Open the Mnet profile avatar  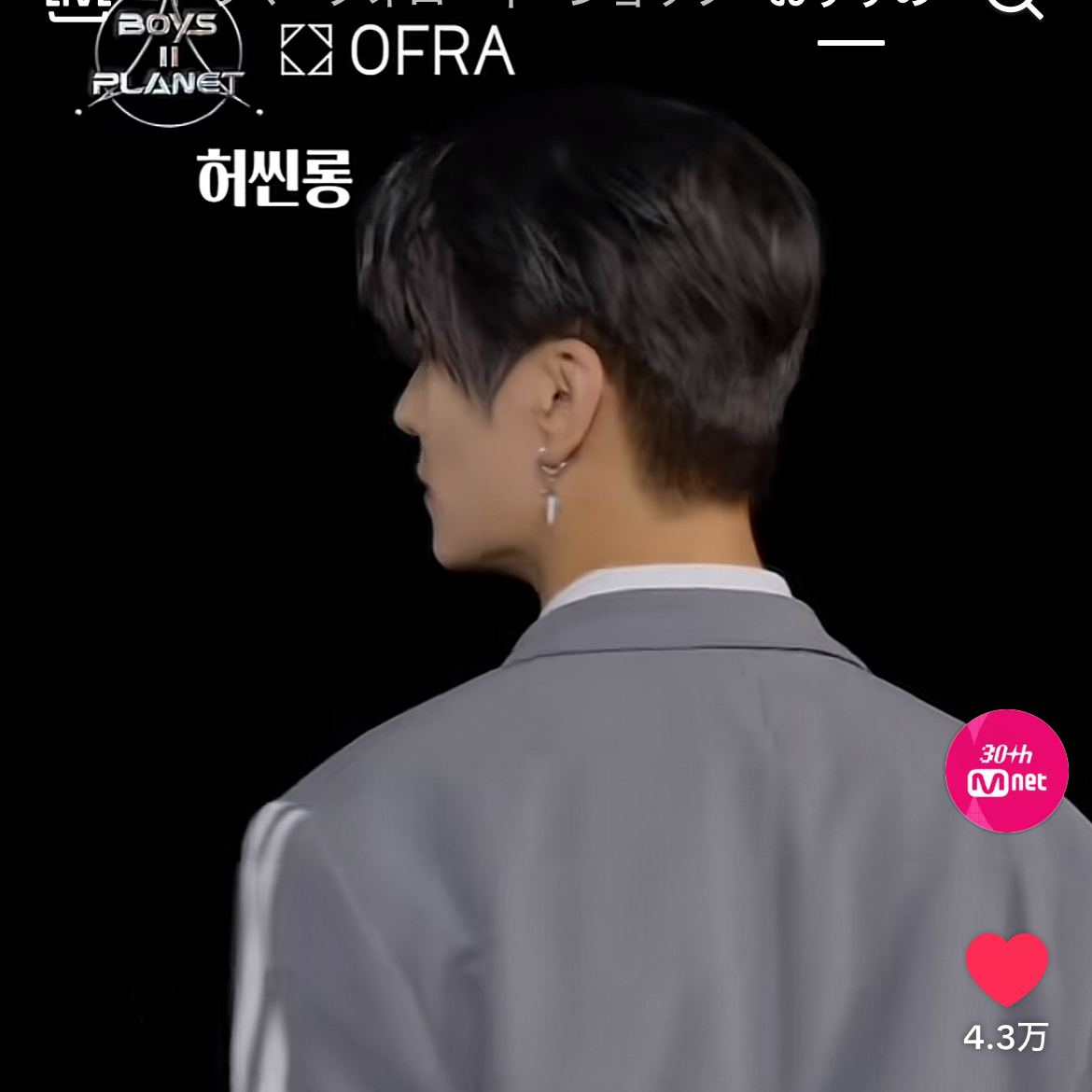click(x=1006, y=771)
